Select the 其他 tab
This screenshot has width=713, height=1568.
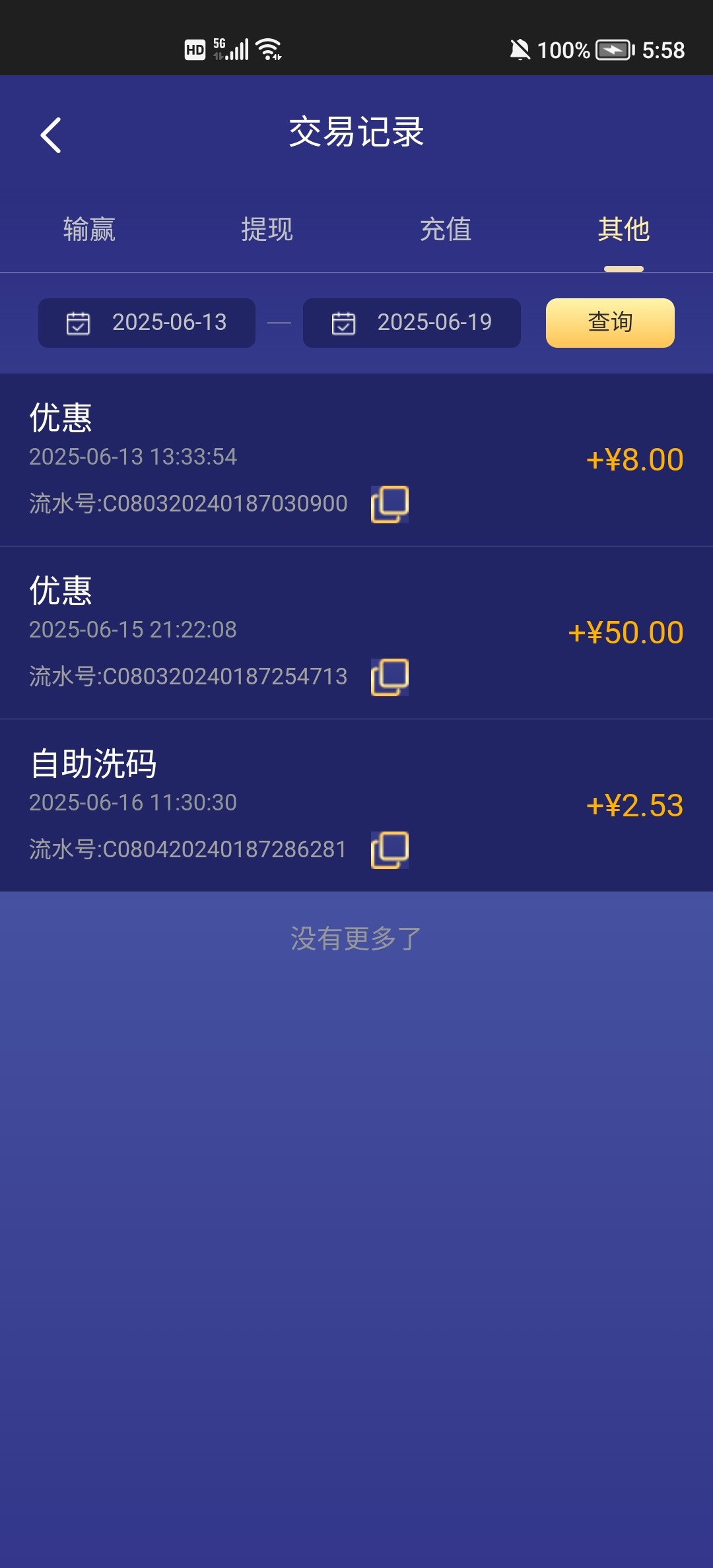coord(623,230)
